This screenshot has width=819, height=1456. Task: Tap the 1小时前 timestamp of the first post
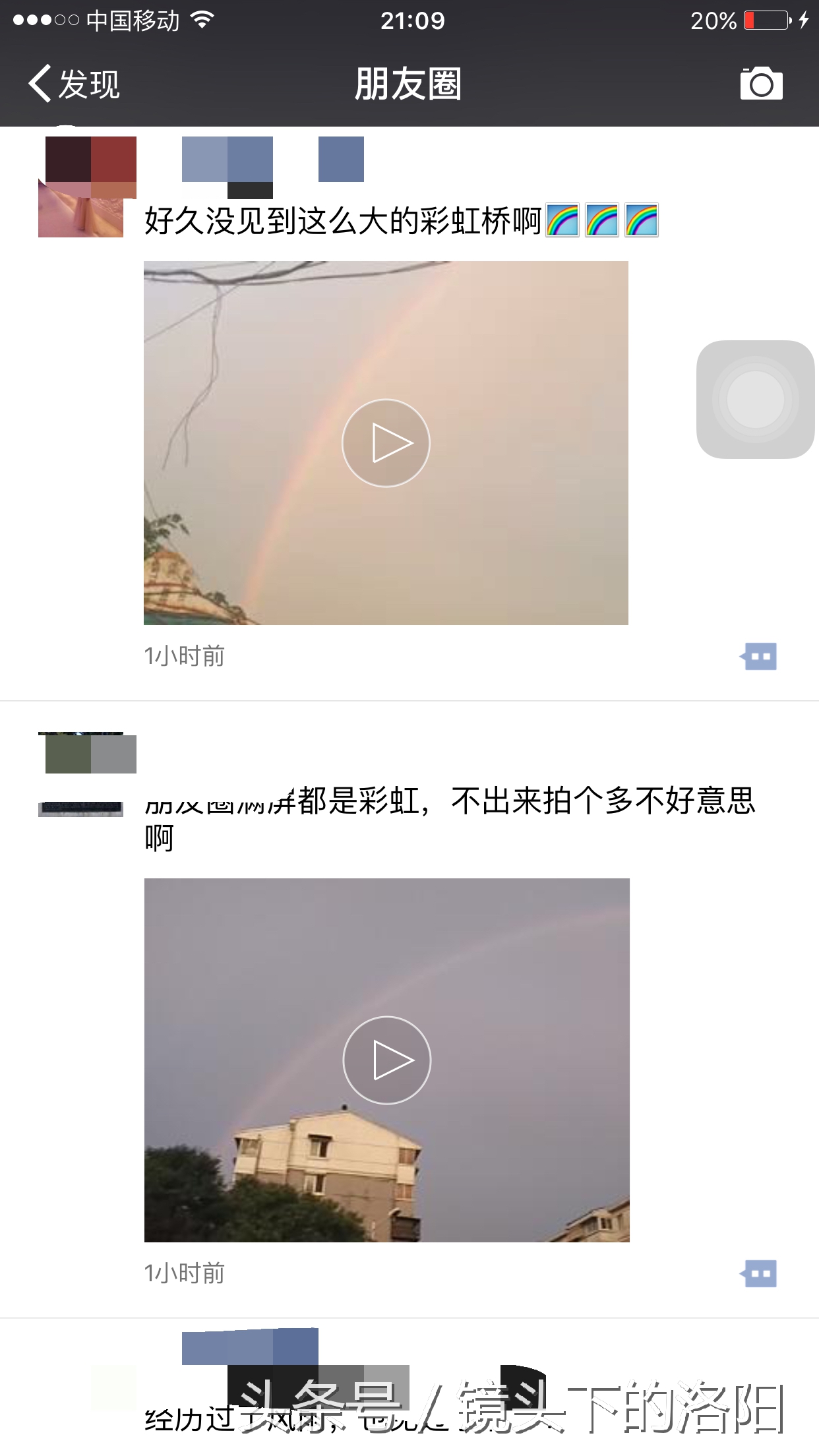185,656
